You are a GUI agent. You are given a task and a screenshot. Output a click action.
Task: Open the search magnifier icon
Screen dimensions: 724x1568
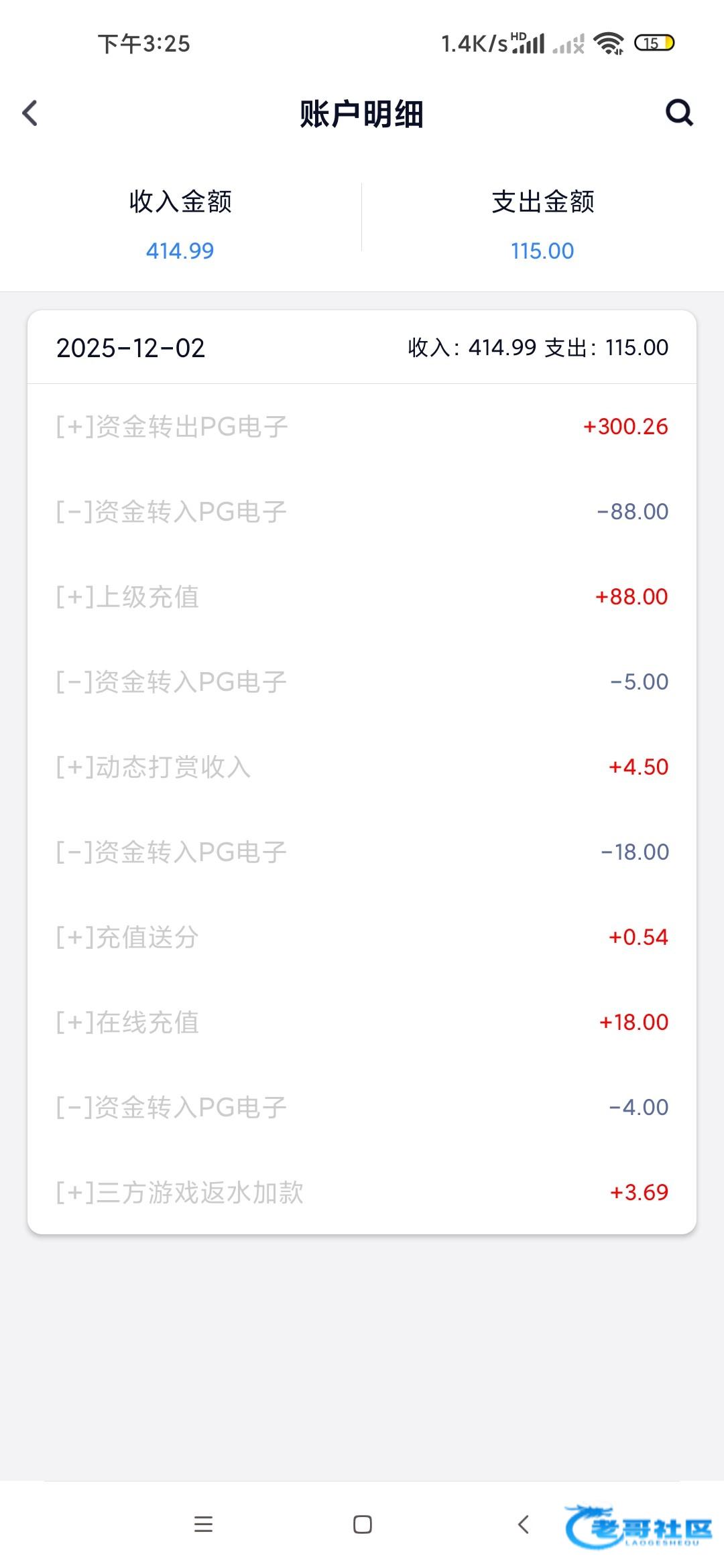678,113
